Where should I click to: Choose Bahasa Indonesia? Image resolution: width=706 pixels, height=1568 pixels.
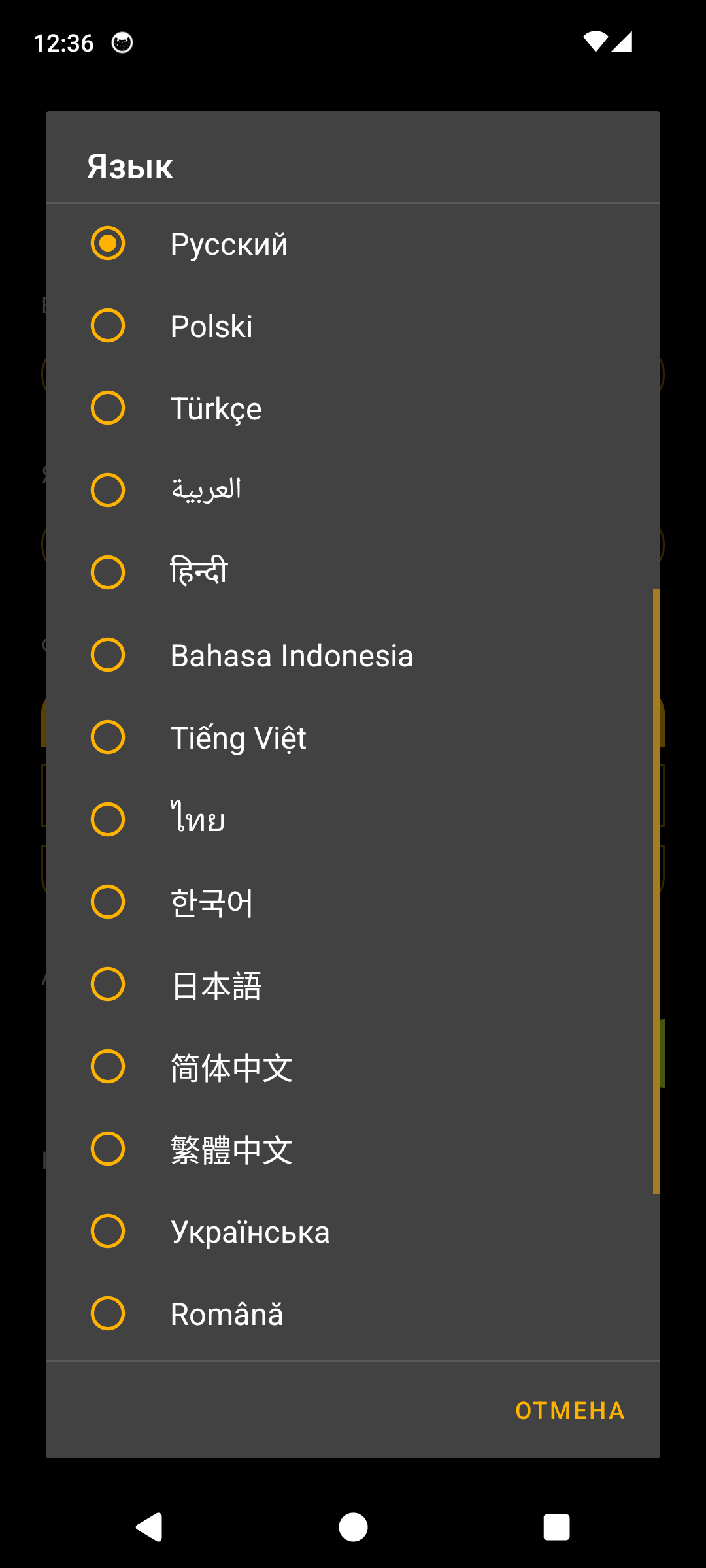click(x=353, y=655)
